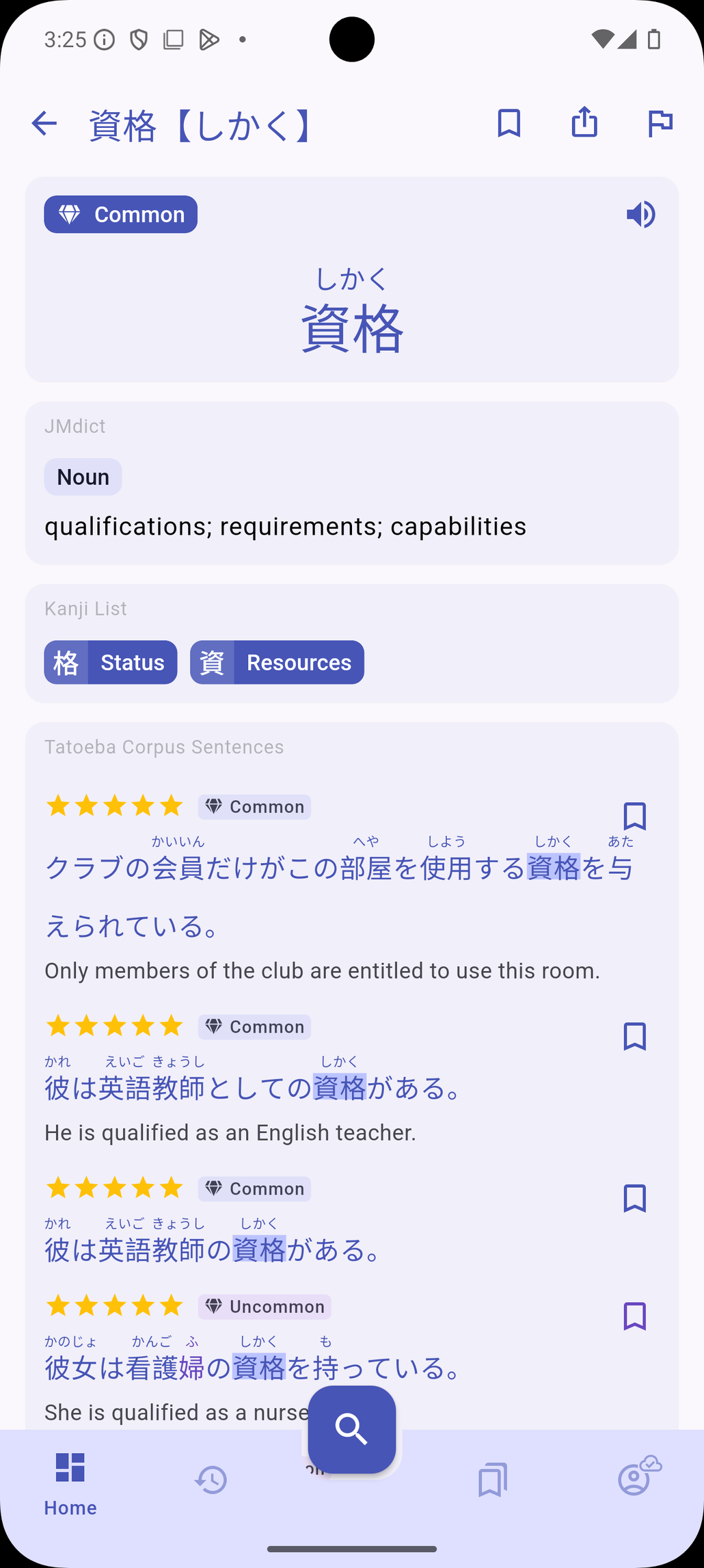Tap the Uncommon badge on the last sentence

click(265, 1306)
